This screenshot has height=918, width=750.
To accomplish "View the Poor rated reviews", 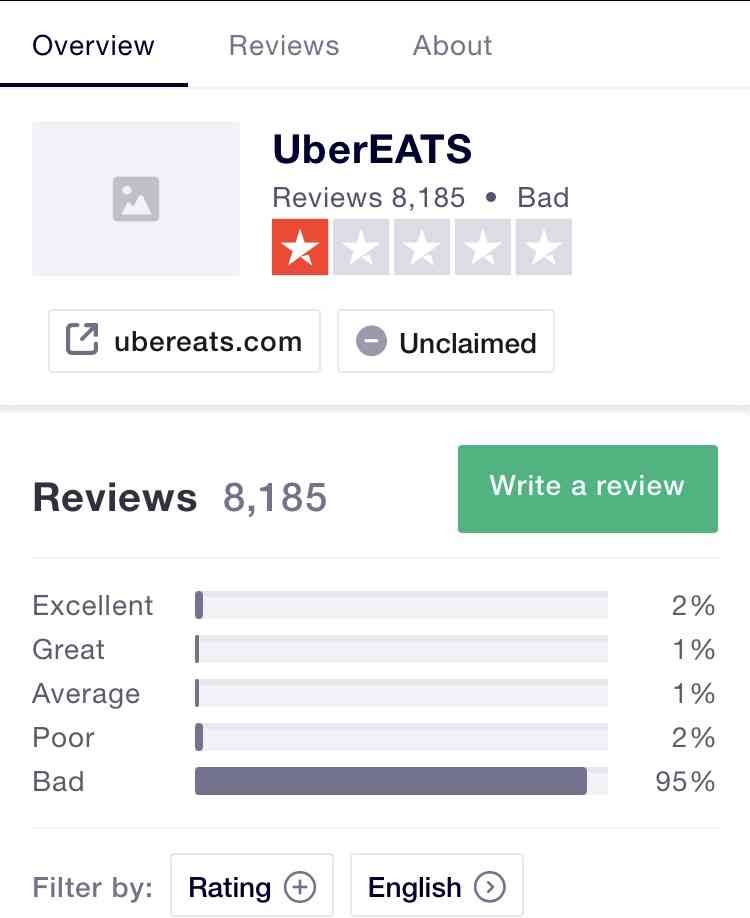I will tap(374, 738).
